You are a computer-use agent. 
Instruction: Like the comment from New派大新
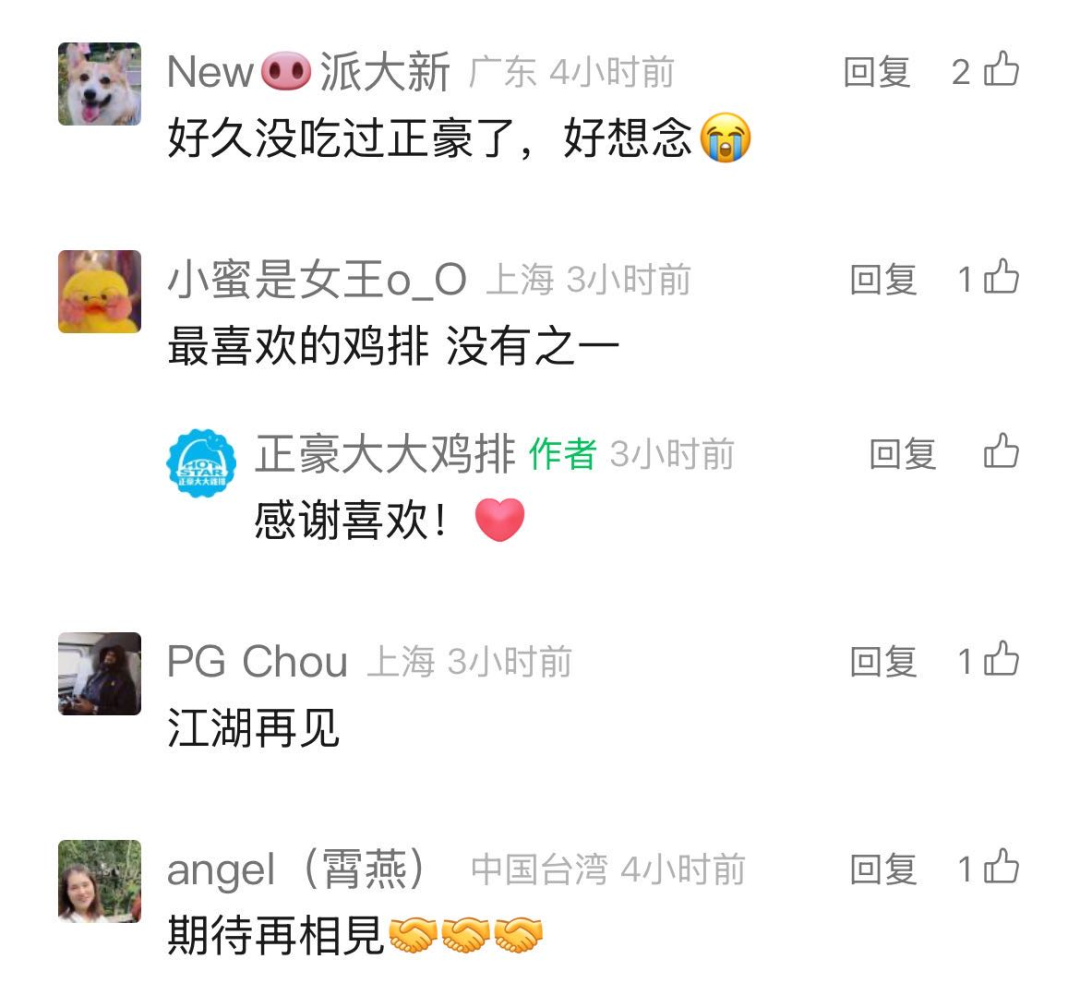pos(1001,71)
